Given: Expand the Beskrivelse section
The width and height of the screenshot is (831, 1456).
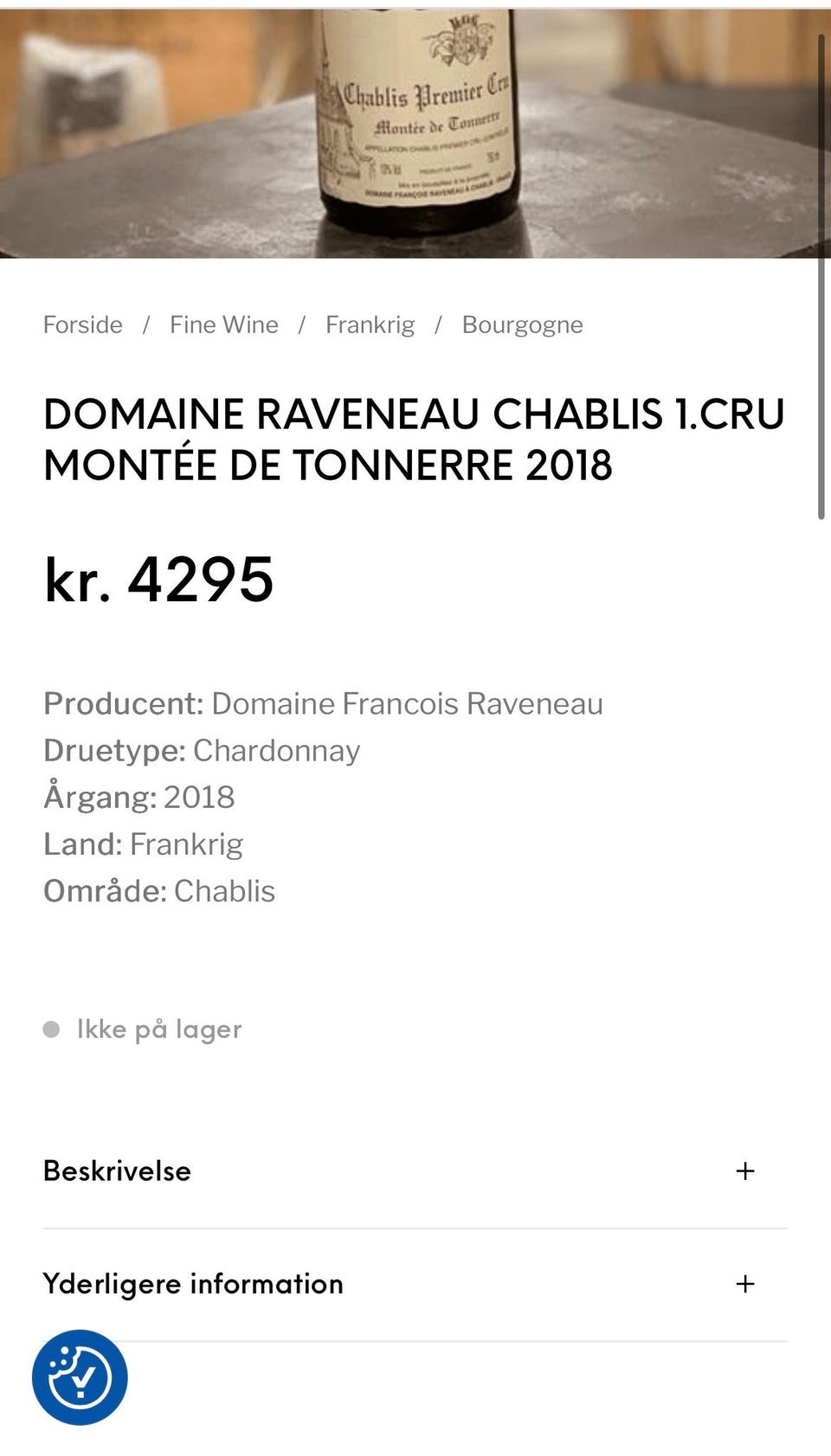Looking at the screenshot, I should pos(415,1171).
